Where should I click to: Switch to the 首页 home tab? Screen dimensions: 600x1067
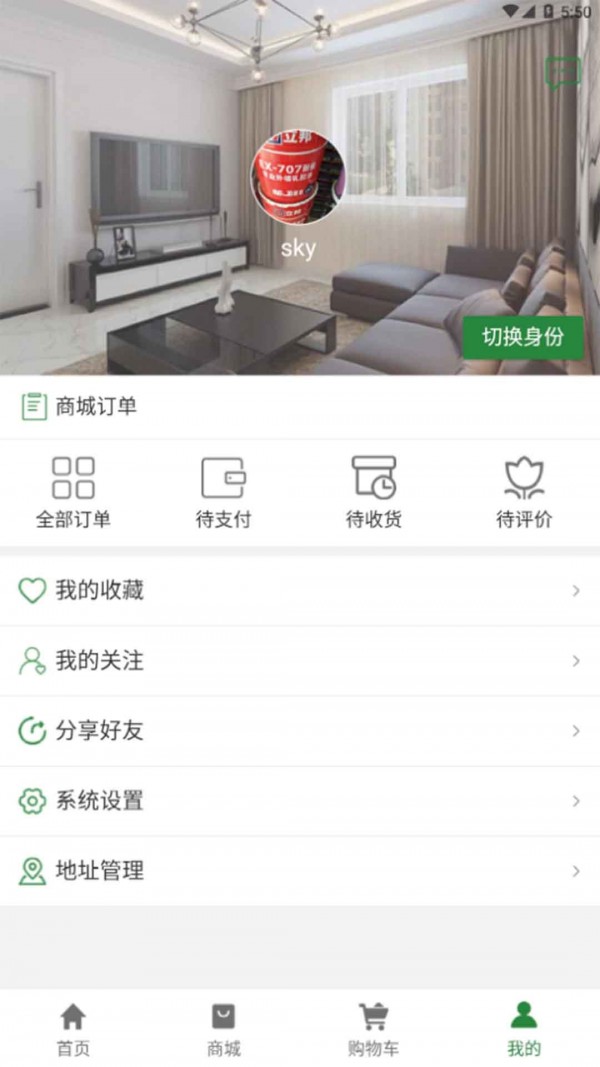coord(73,1030)
